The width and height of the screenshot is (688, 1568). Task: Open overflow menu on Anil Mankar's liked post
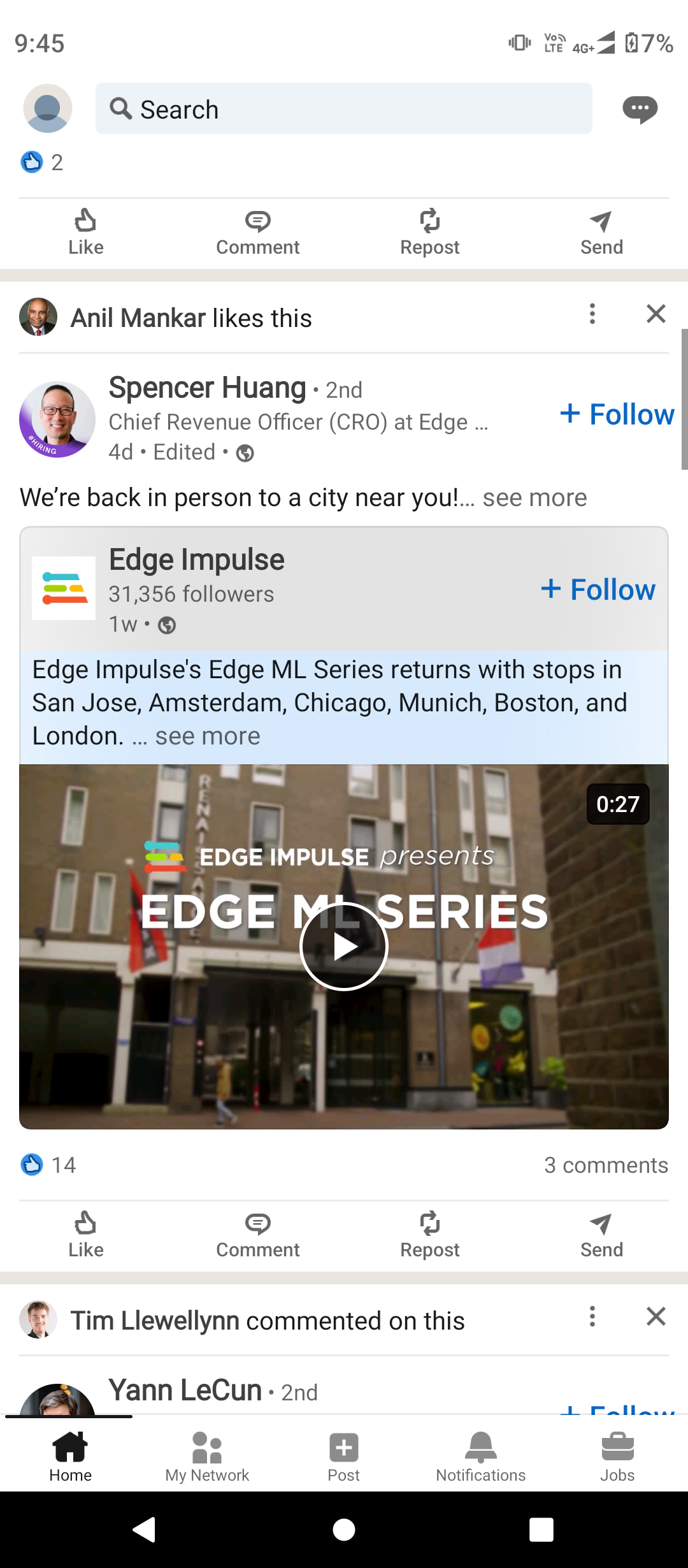coord(592,314)
